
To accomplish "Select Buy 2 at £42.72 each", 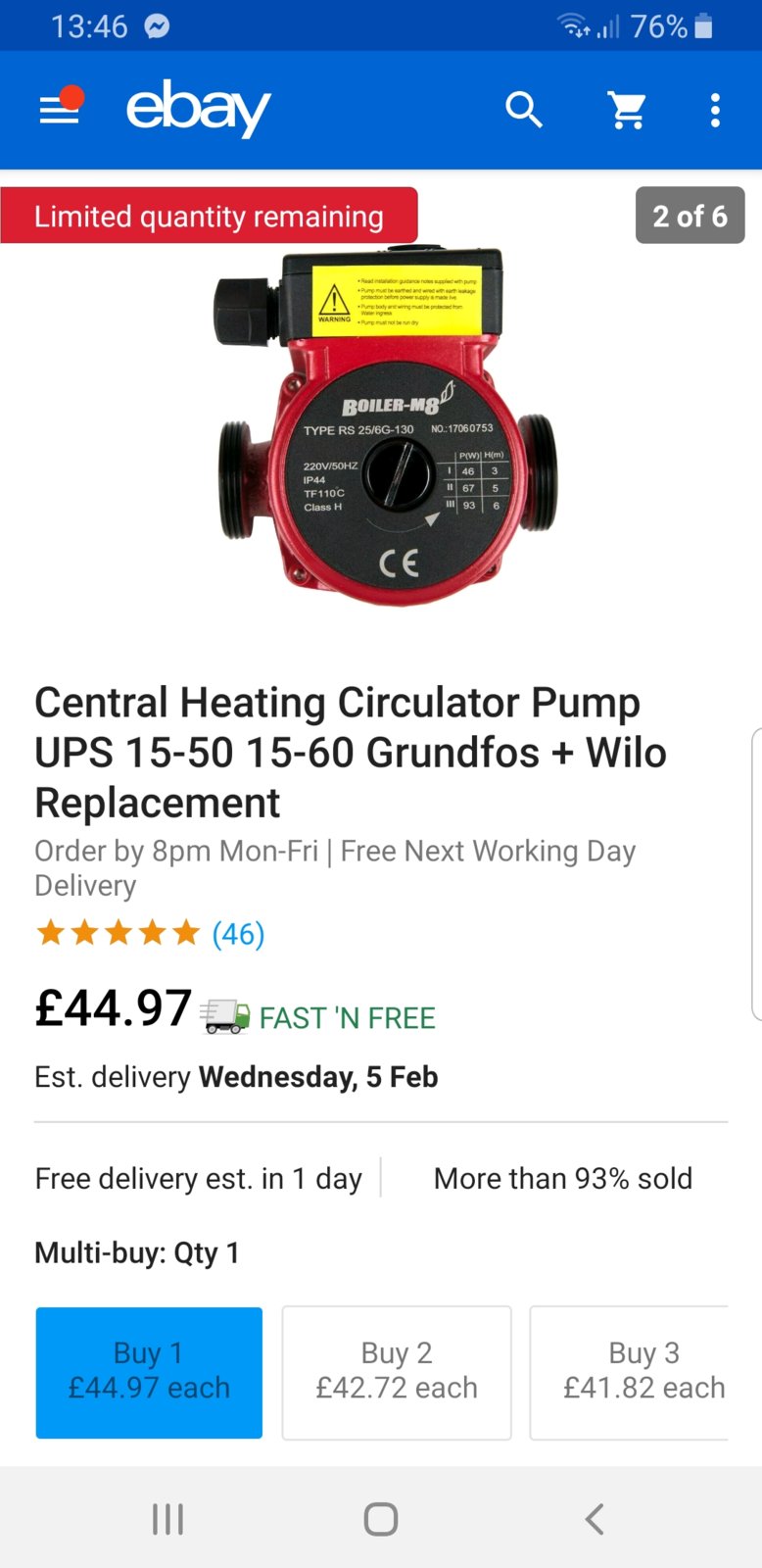I will pyautogui.click(x=397, y=1372).
